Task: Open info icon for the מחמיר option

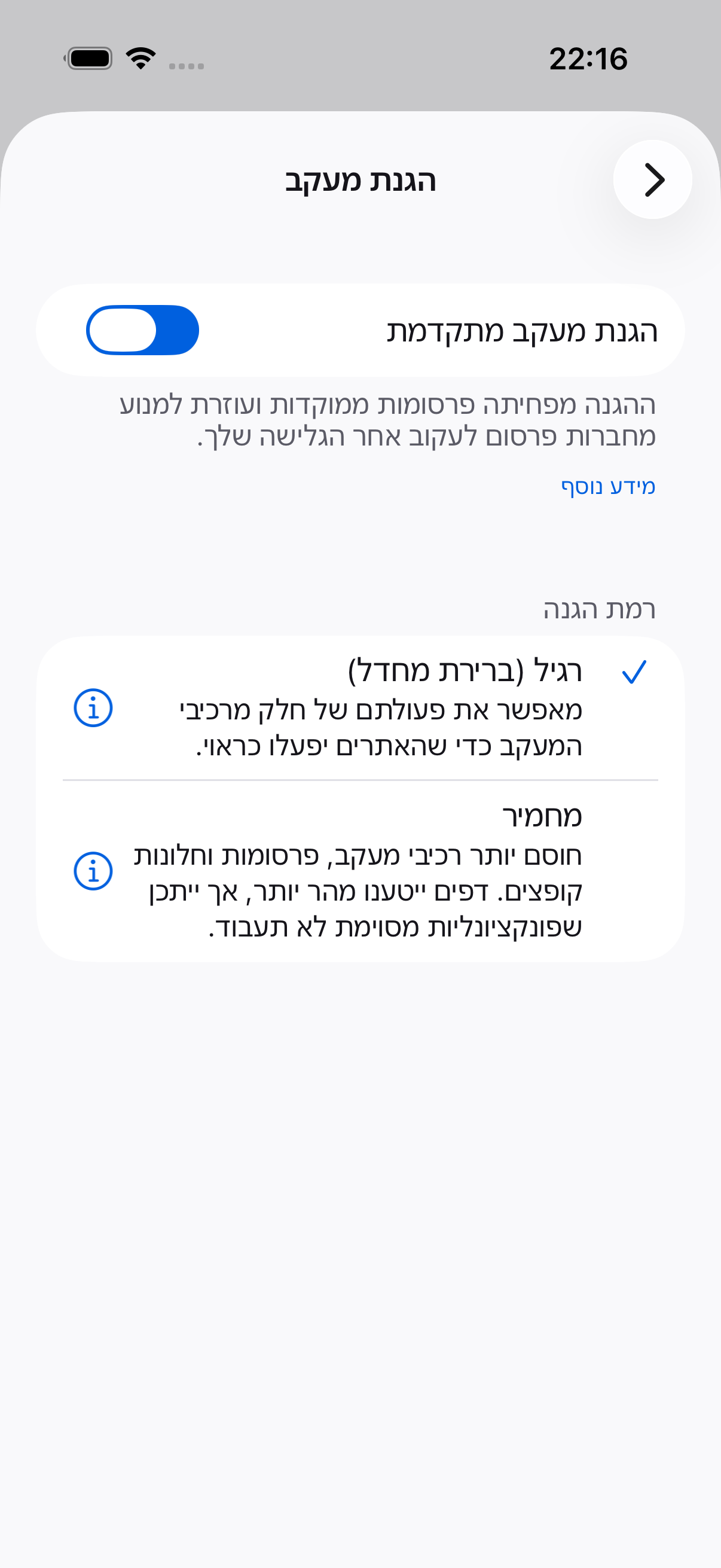Action: click(x=93, y=871)
